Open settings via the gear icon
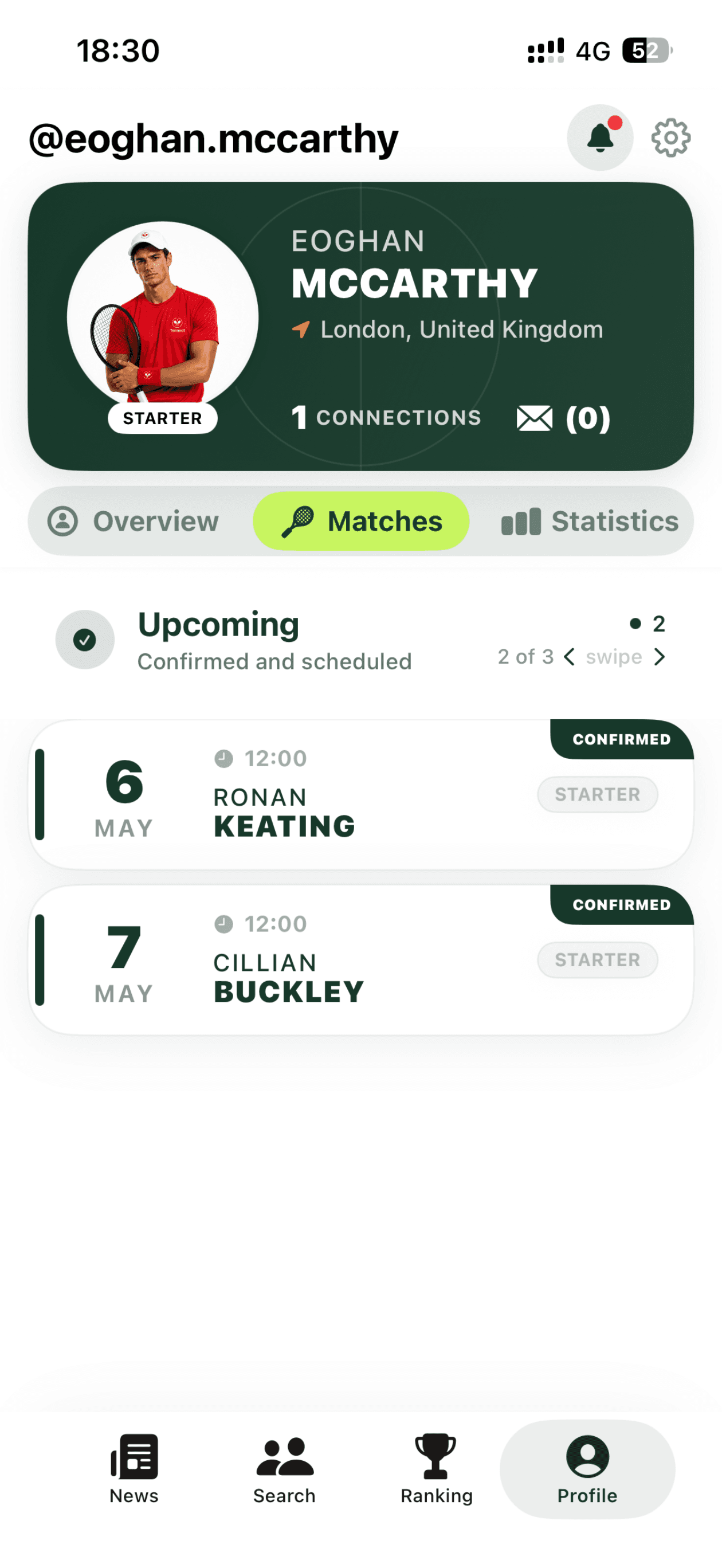This screenshot has width=722, height=1568. pos(670,138)
